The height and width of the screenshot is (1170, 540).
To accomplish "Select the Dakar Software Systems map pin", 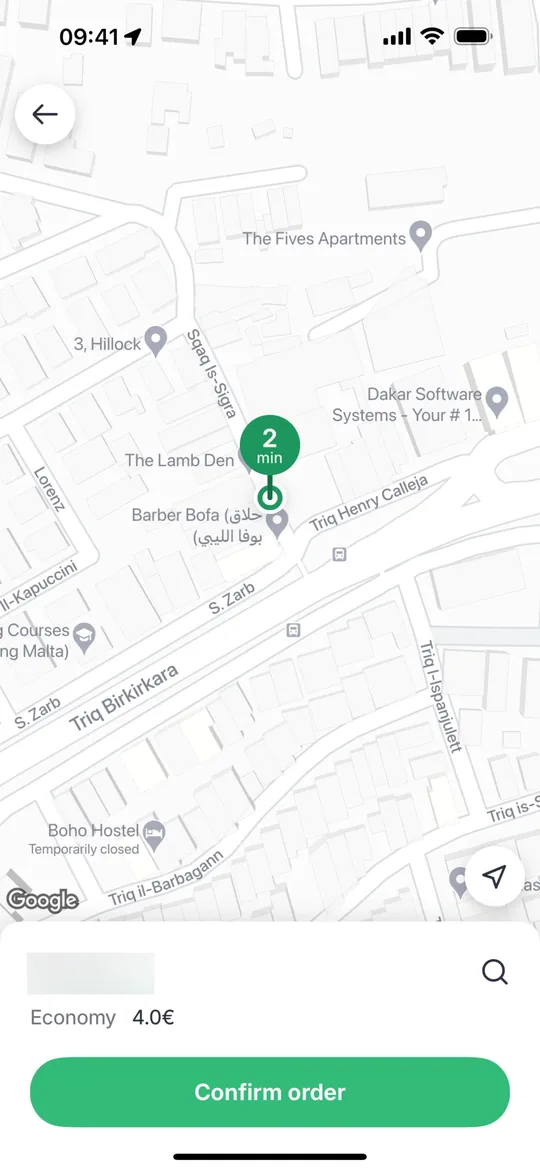I will pos(497,402).
